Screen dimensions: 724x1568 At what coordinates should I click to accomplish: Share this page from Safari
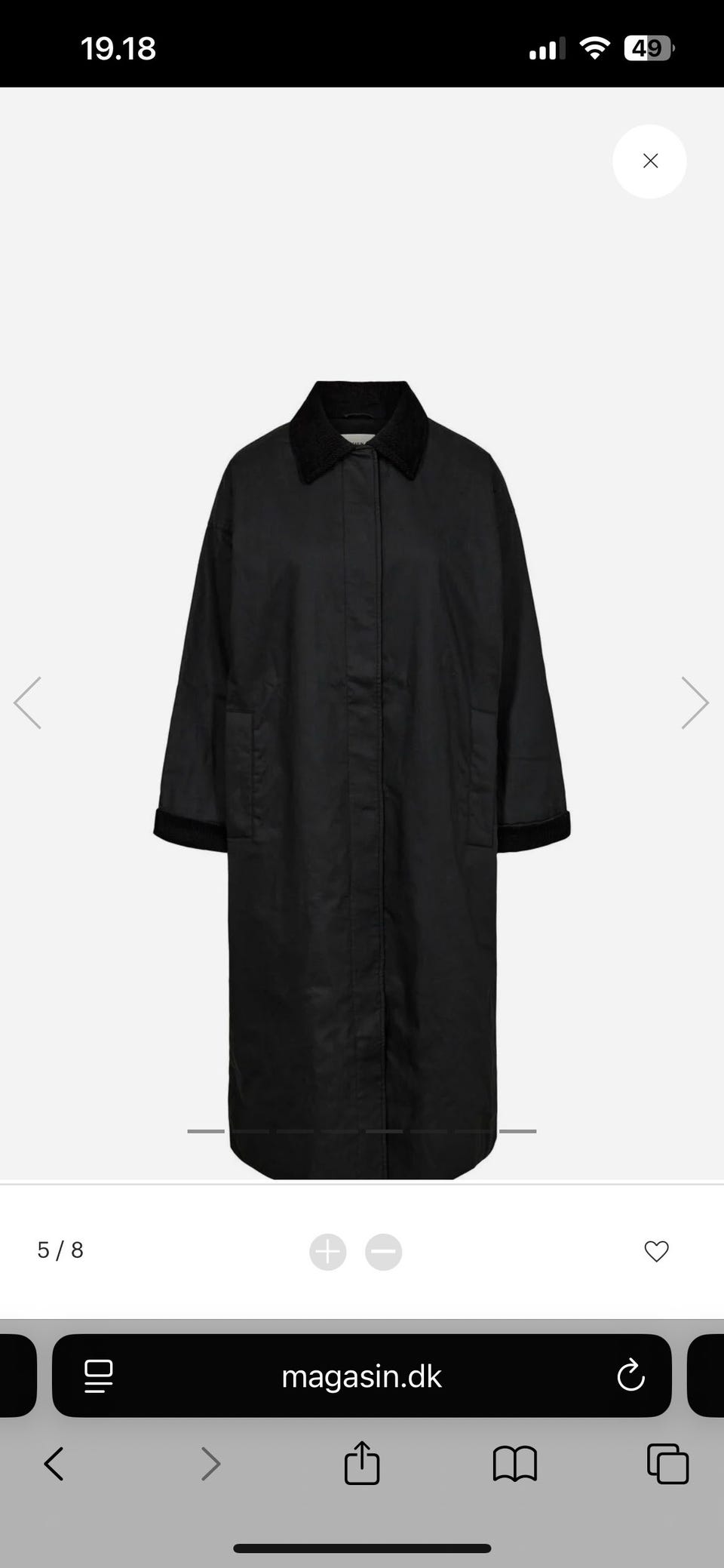tap(361, 1462)
